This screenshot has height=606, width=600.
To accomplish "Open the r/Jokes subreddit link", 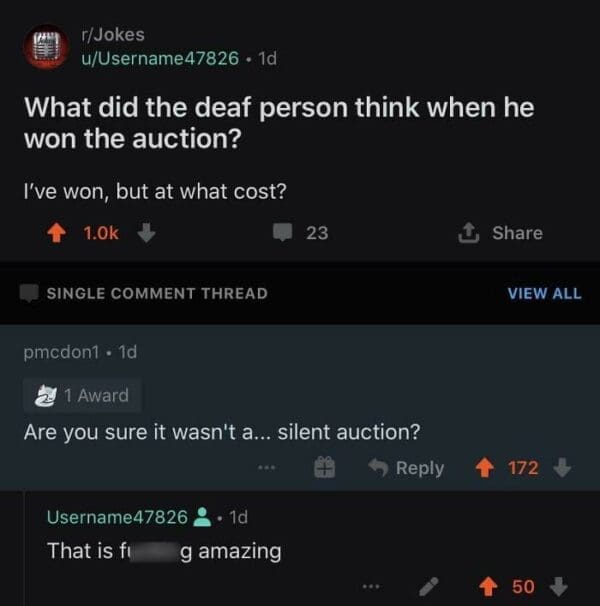I will [x=113, y=35].
